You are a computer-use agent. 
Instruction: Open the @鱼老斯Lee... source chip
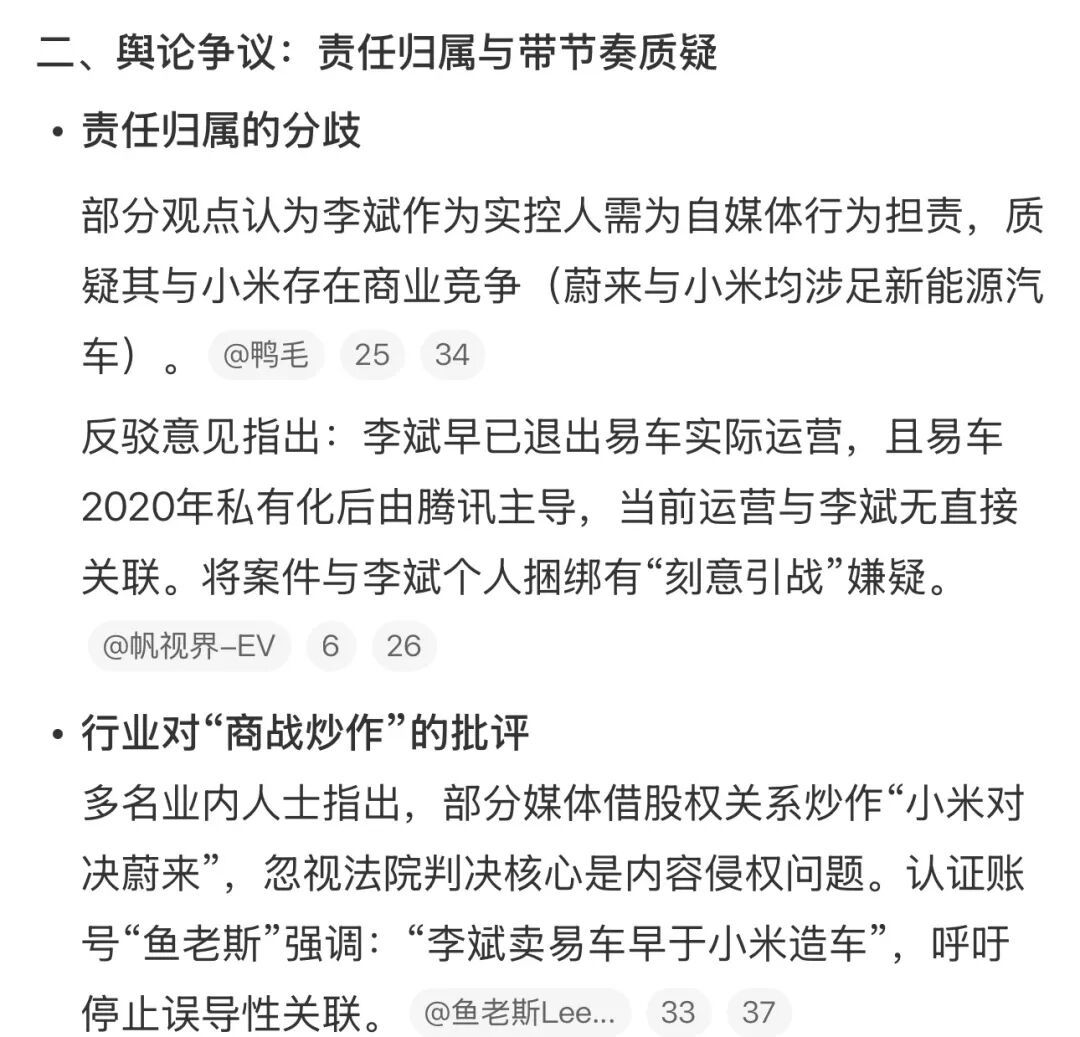(520, 1012)
